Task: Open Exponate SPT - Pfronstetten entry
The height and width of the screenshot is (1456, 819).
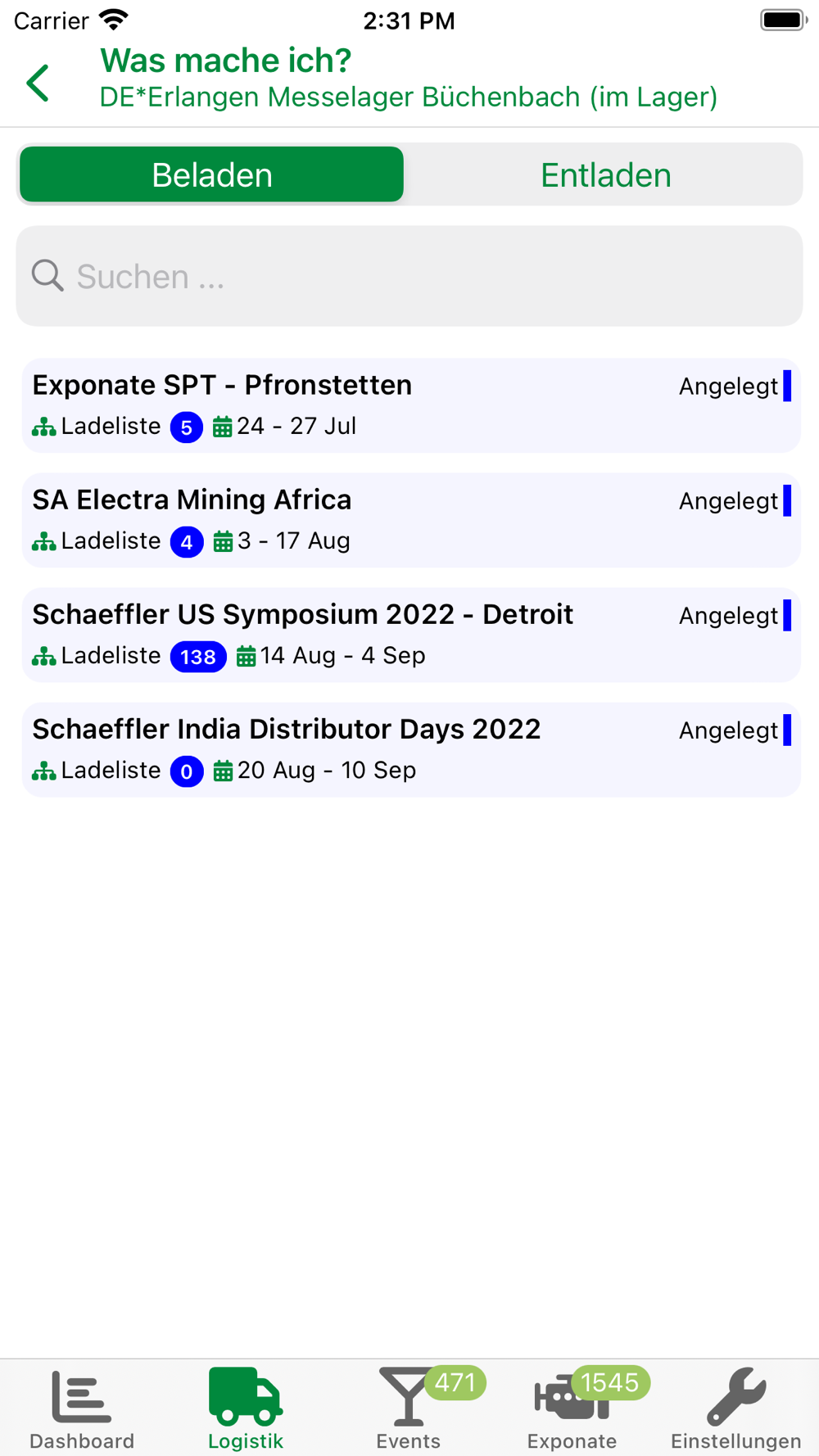Action: (x=411, y=405)
